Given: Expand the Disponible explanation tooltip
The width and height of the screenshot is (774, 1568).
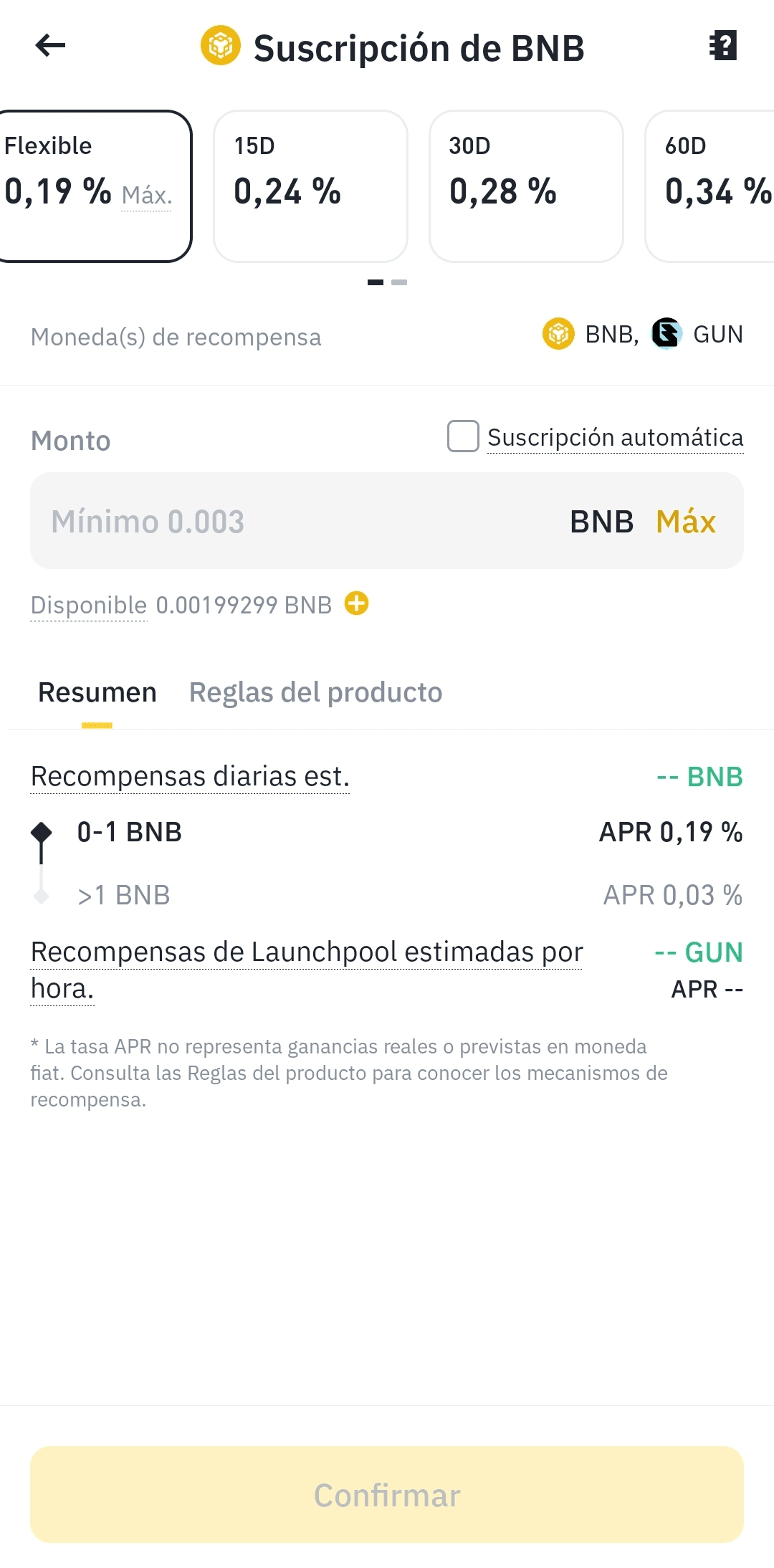Looking at the screenshot, I should pyautogui.click(x=87, y=604).
